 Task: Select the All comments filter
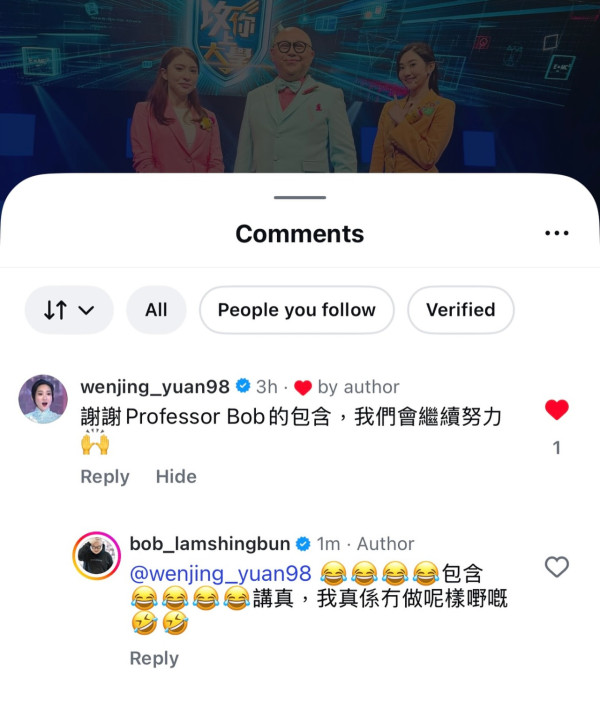(156, 310)
